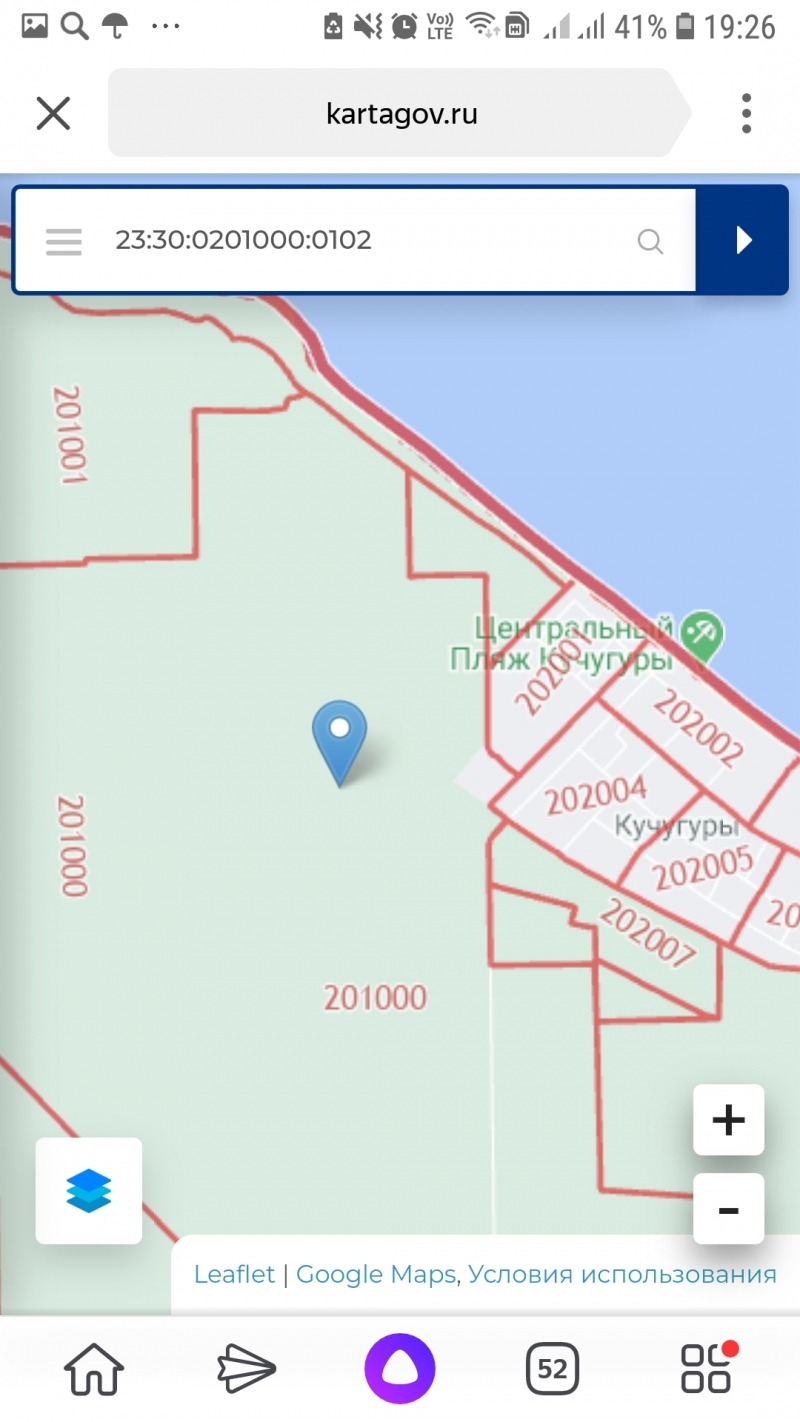Launch the Alice voice assistant

point(400,1369)
